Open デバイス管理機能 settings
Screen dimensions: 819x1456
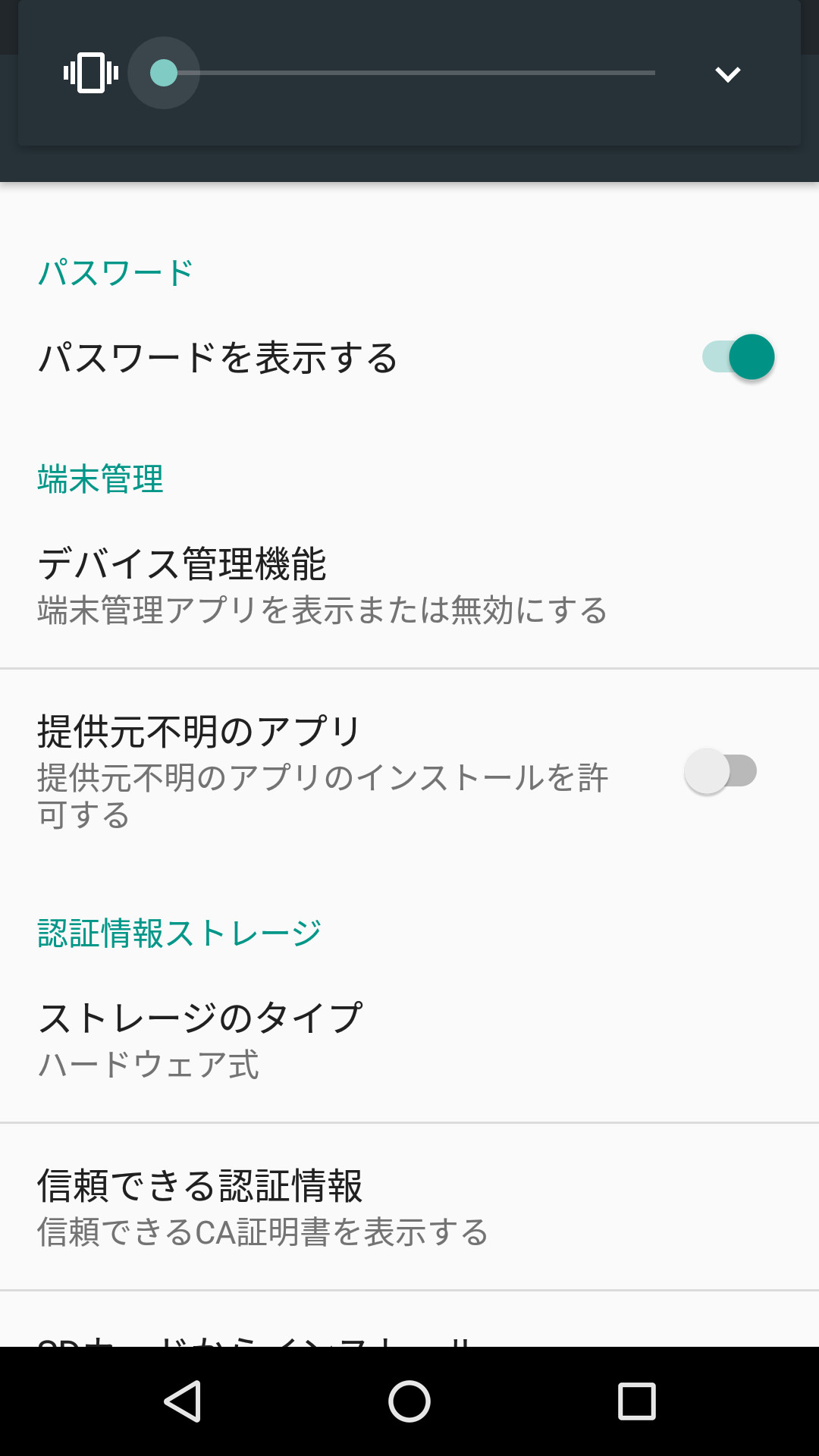coord(409,585)
